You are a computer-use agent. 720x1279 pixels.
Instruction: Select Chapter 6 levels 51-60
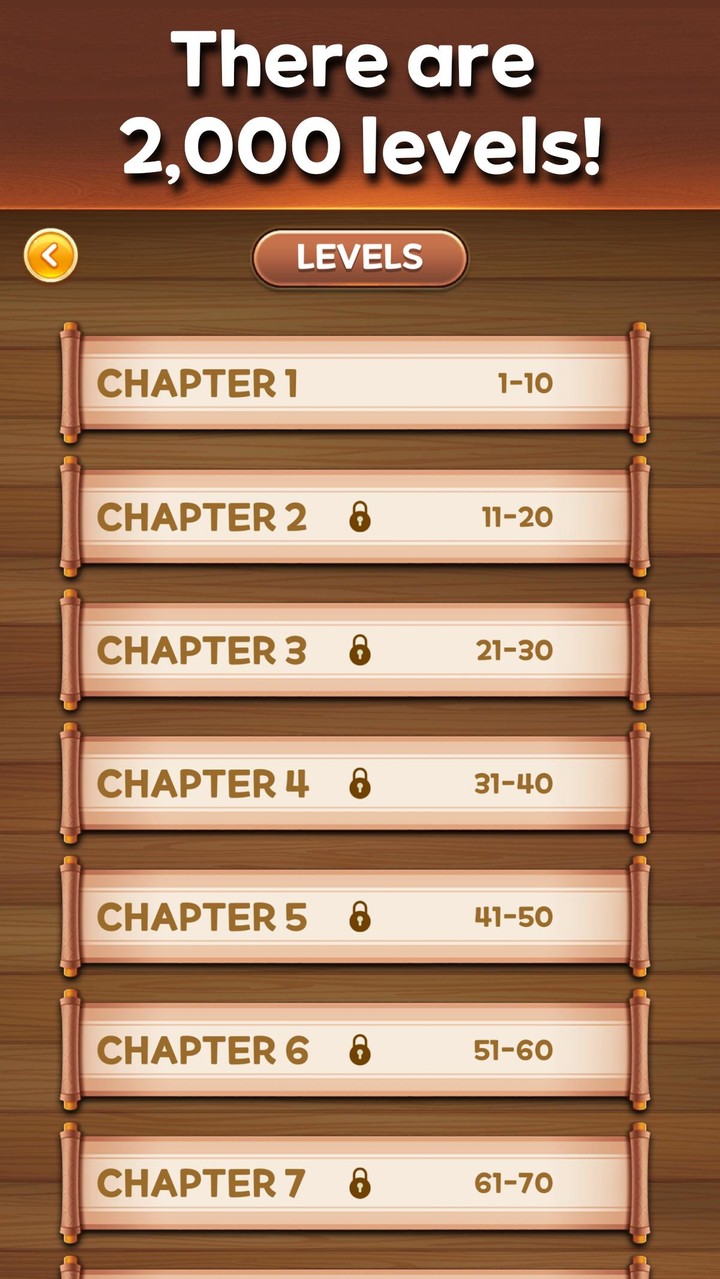click(x=354, y=1050)
